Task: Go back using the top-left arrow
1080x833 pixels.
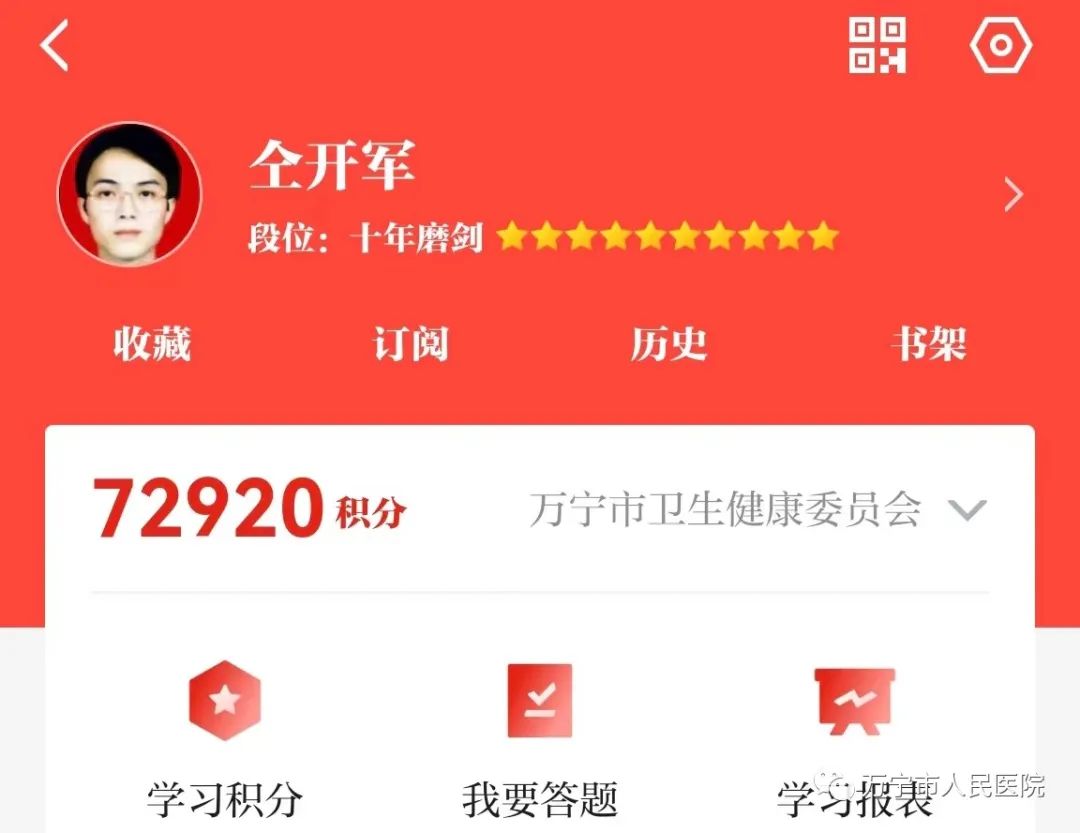Action: [54, 46]
